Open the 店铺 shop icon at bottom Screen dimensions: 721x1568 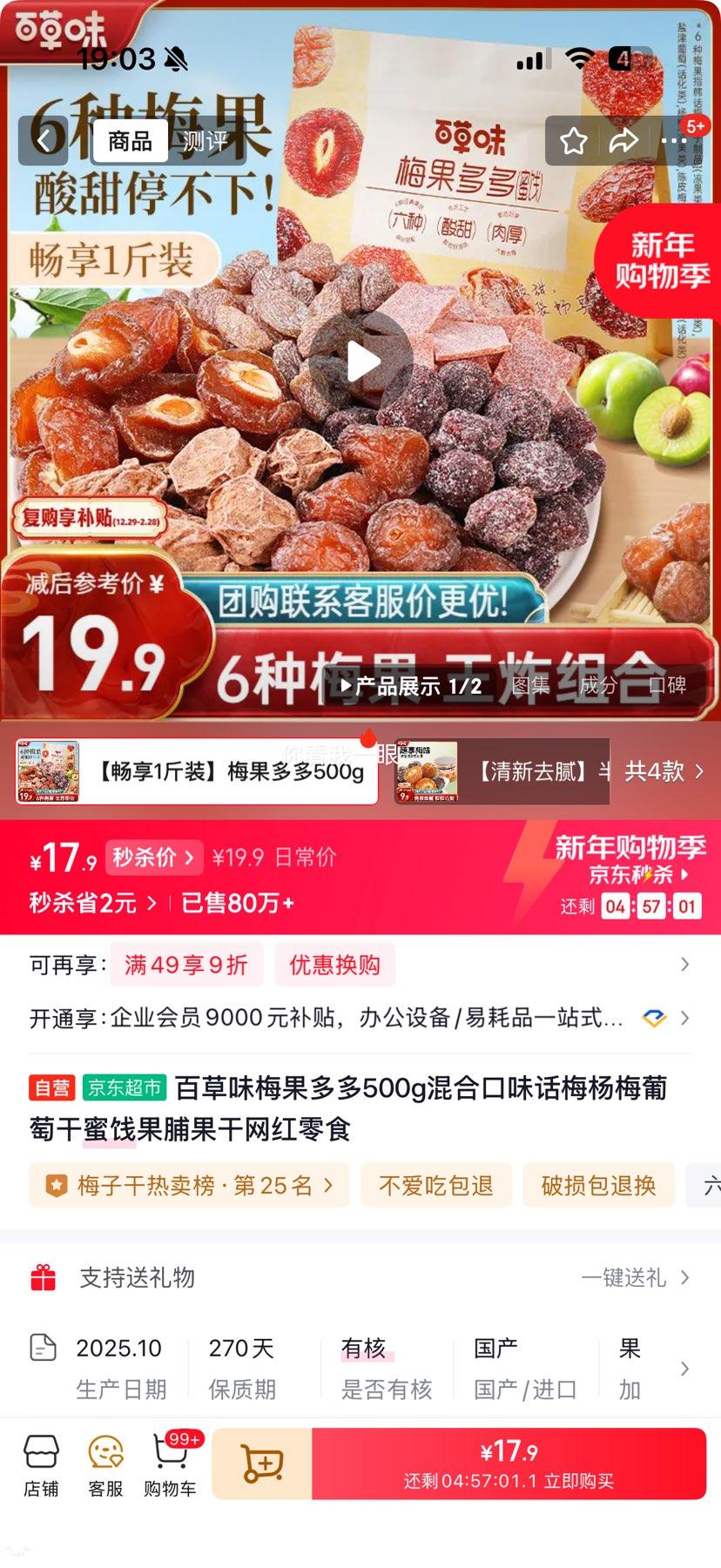[x=42, y=1464]
